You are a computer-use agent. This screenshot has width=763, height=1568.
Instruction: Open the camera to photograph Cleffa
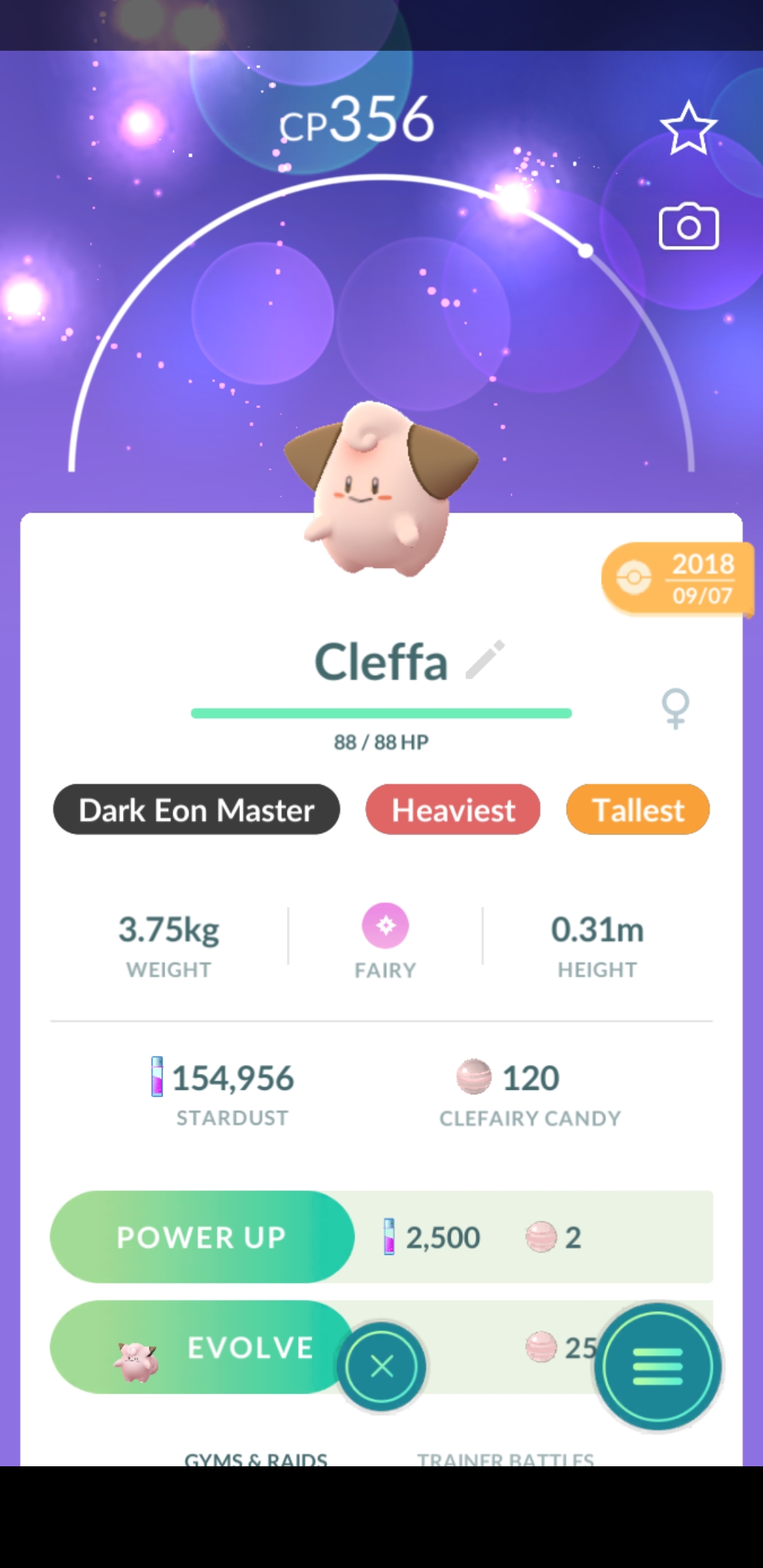coord(688,227)
